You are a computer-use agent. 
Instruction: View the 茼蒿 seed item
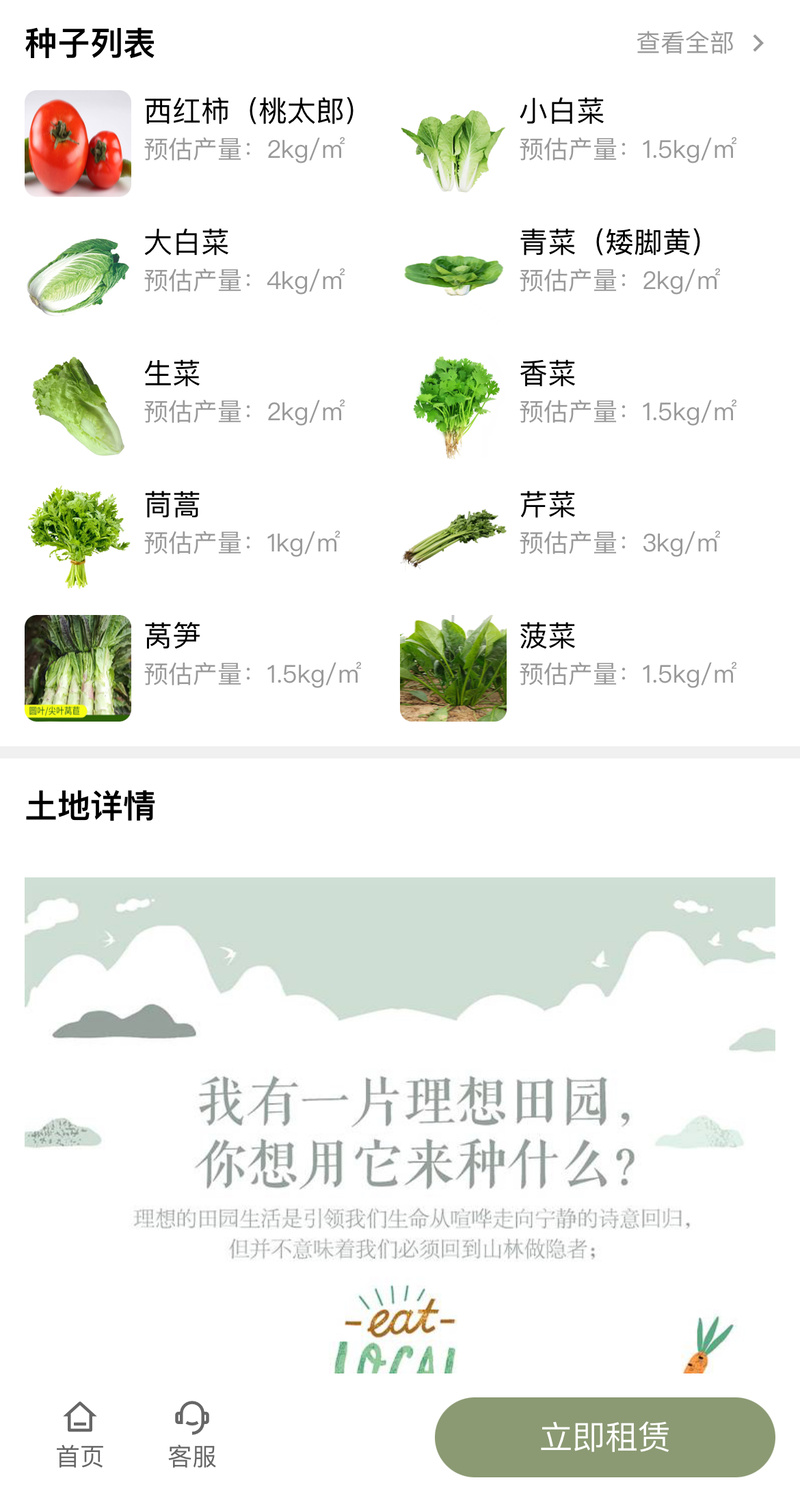pos(200,537)
